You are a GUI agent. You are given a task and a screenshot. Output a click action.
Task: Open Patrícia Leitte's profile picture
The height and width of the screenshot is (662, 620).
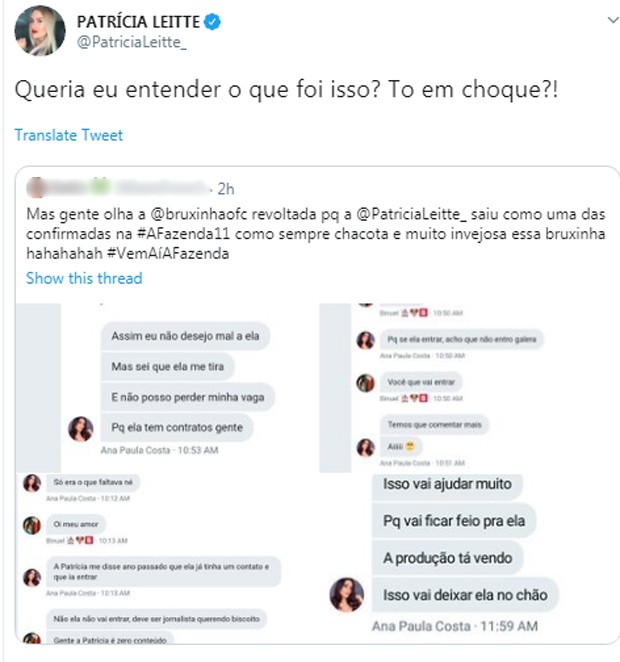pyautogui.click(x=40, y=29)
